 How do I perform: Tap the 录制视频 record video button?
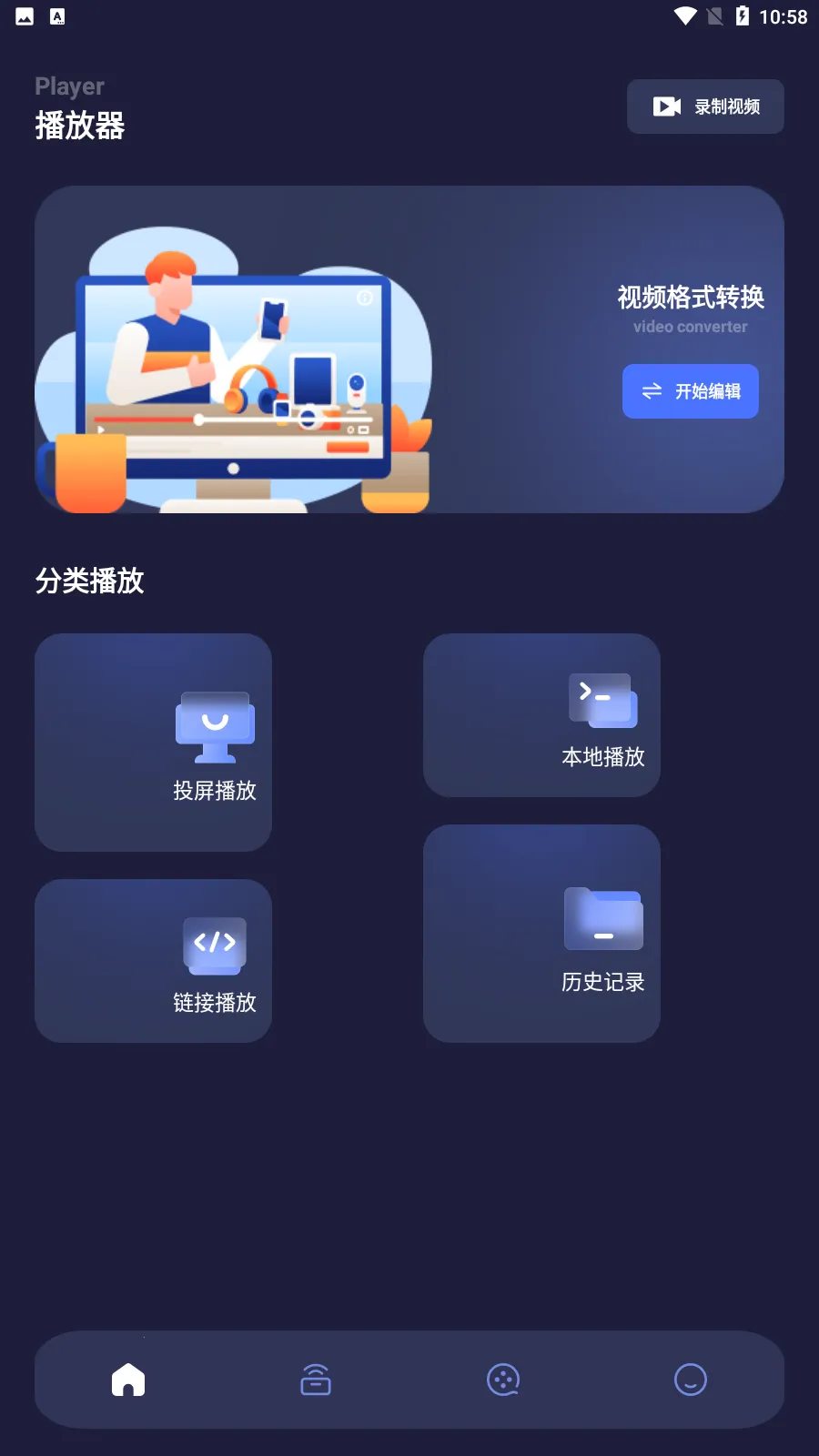[x=705, y=106]
